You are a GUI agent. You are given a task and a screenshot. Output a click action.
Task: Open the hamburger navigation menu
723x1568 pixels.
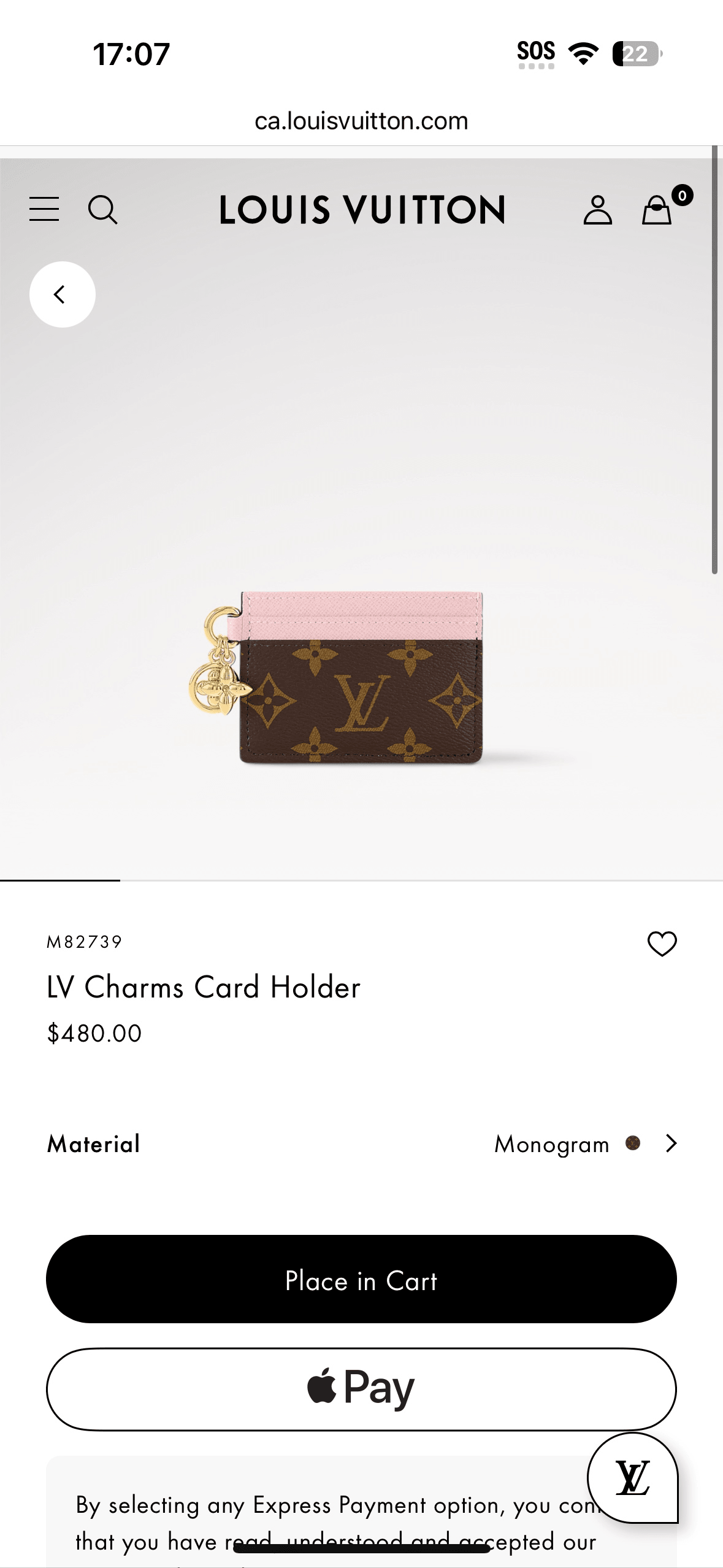44,209
